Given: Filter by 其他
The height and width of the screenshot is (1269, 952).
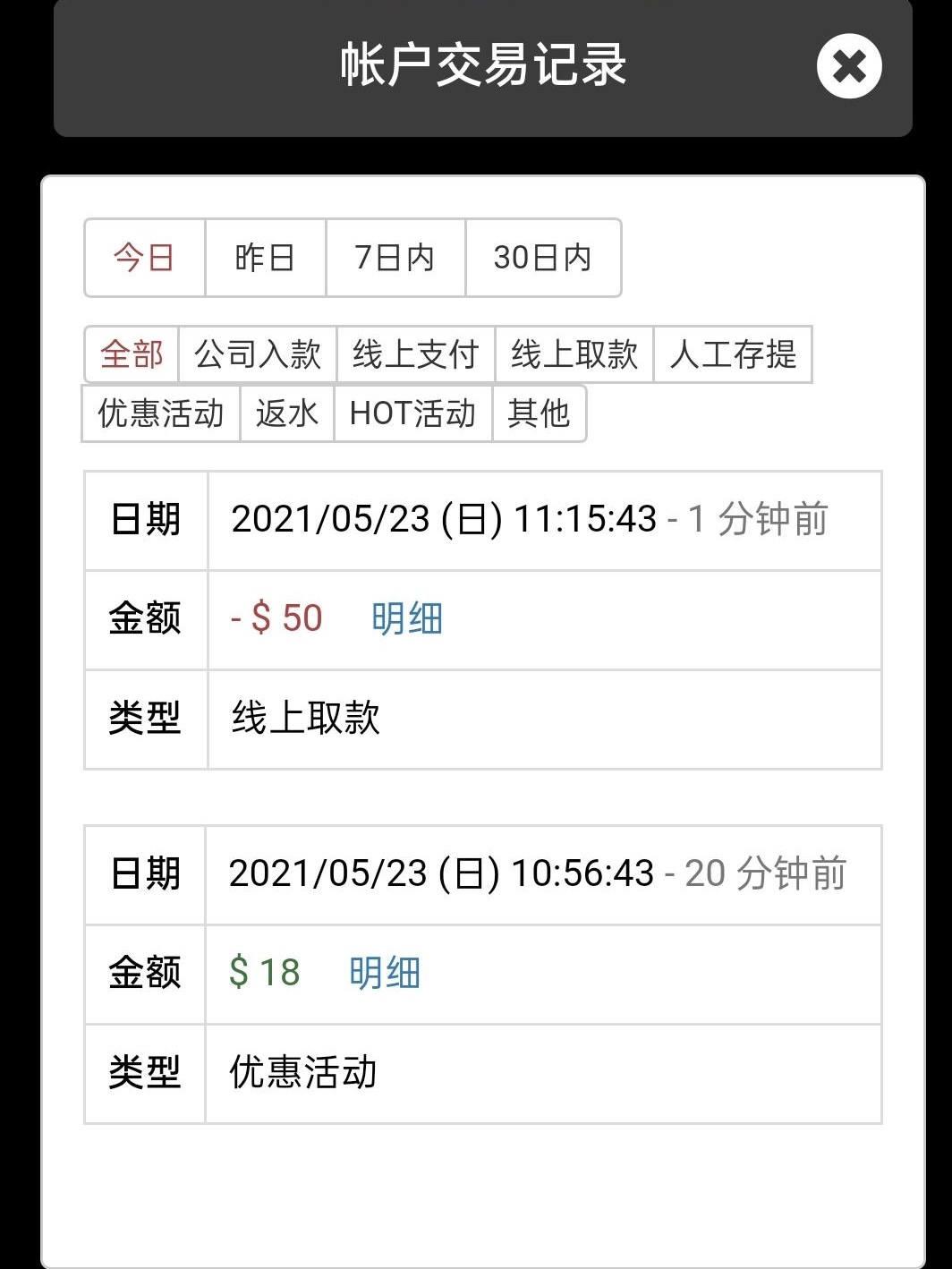Looking at the screenshot, I should pyautogui.click(x=539, y=413).
